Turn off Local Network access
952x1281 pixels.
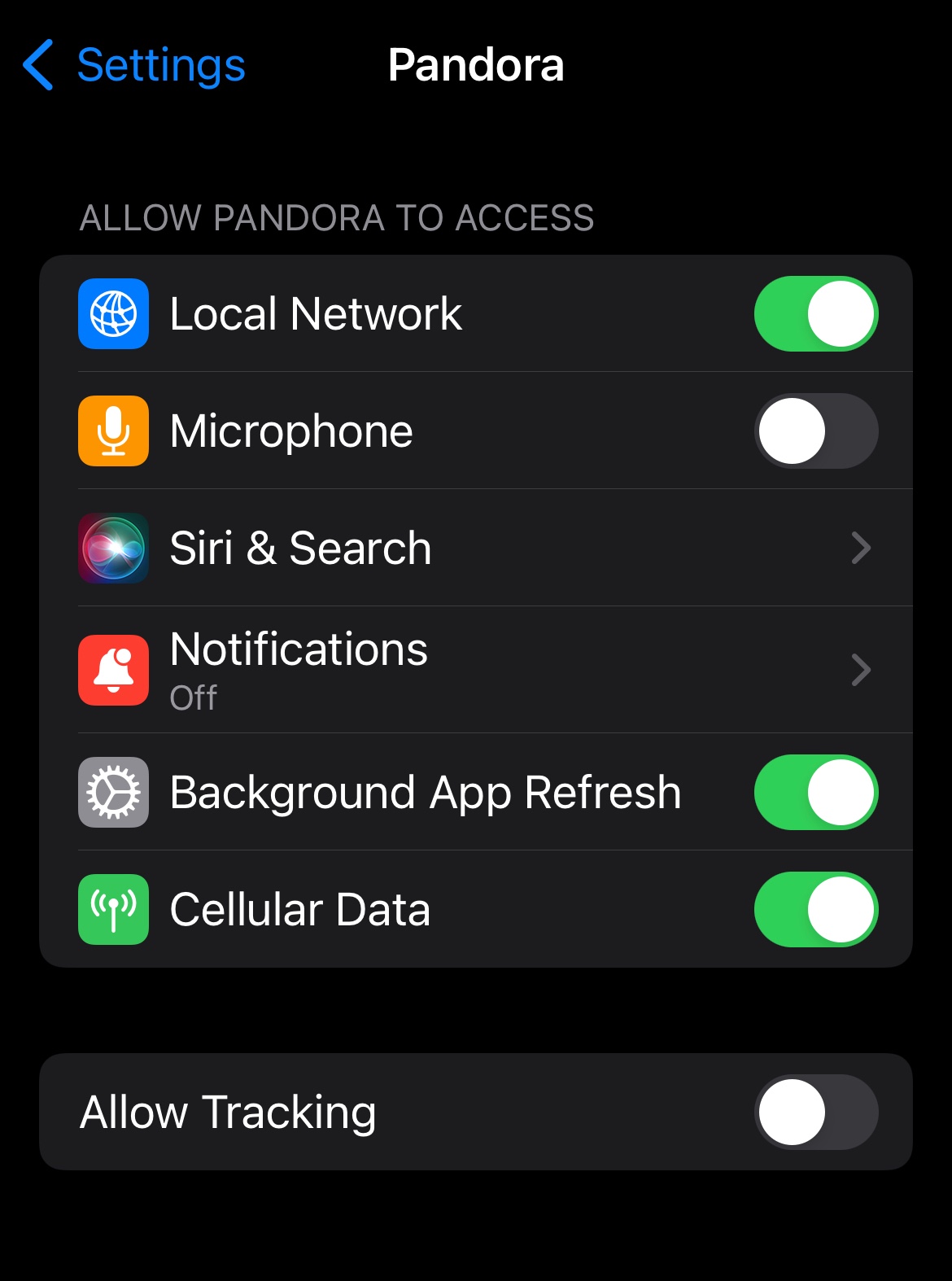point(815,314)
